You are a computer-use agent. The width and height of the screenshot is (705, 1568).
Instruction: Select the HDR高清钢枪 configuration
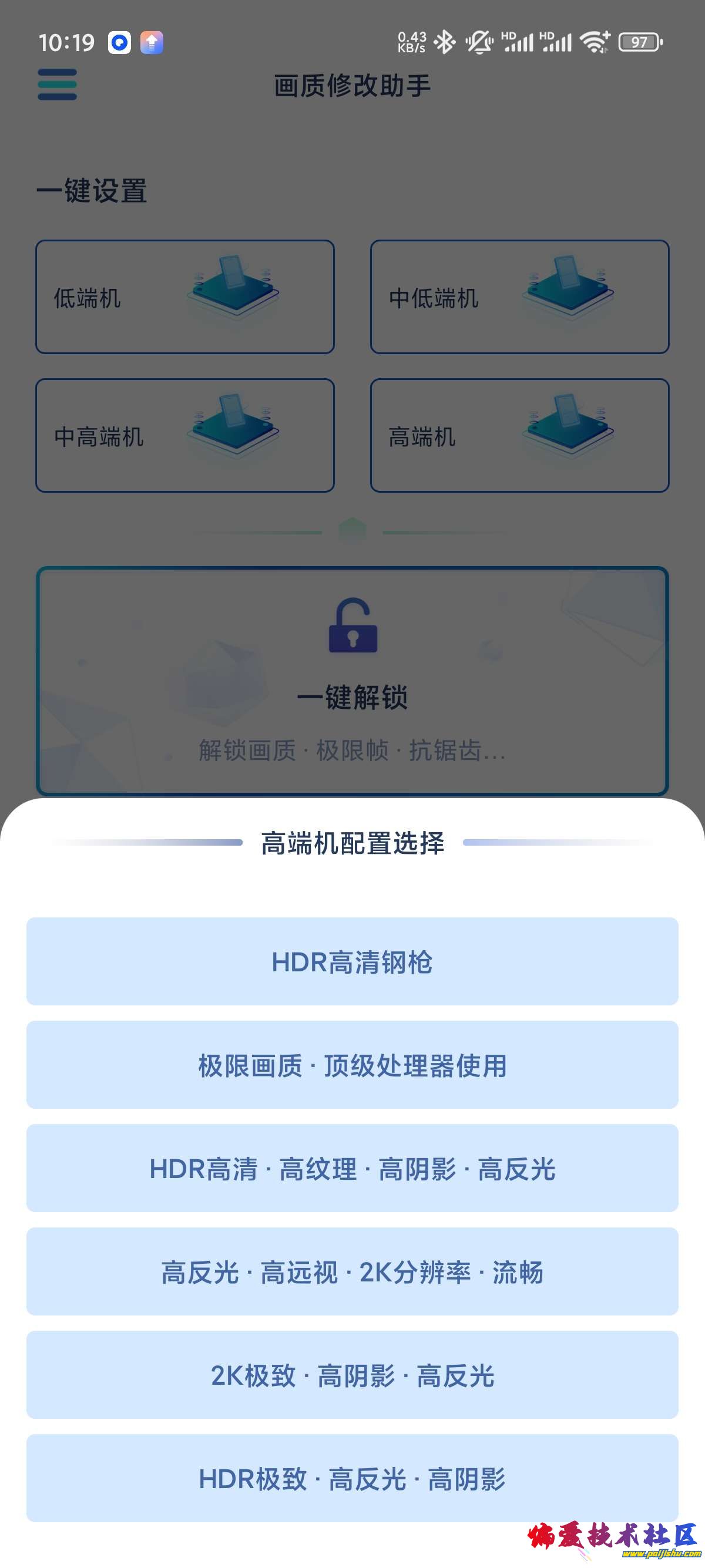tap(352, 962)
